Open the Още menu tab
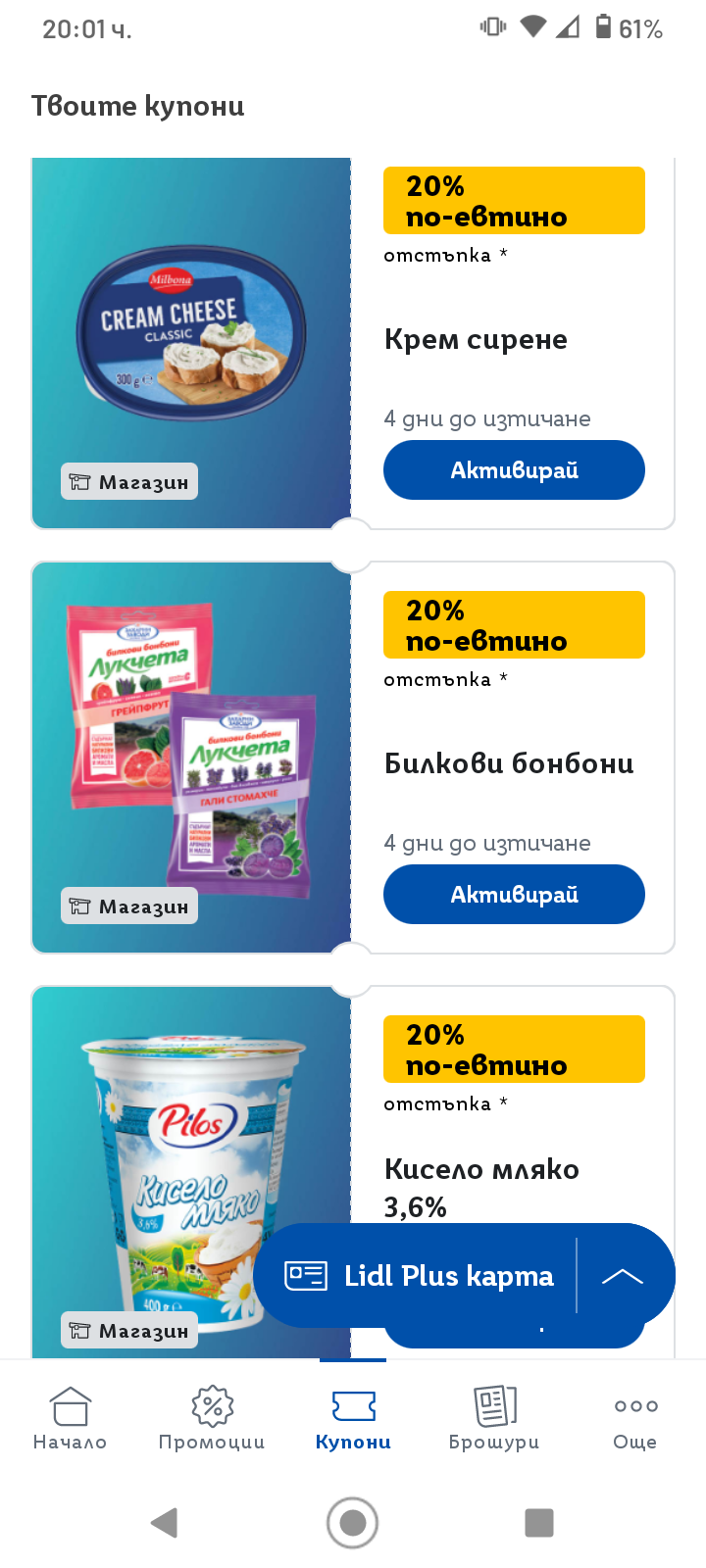The width and height of the screenshot is (706, 1568). [x=635, y=1419]
